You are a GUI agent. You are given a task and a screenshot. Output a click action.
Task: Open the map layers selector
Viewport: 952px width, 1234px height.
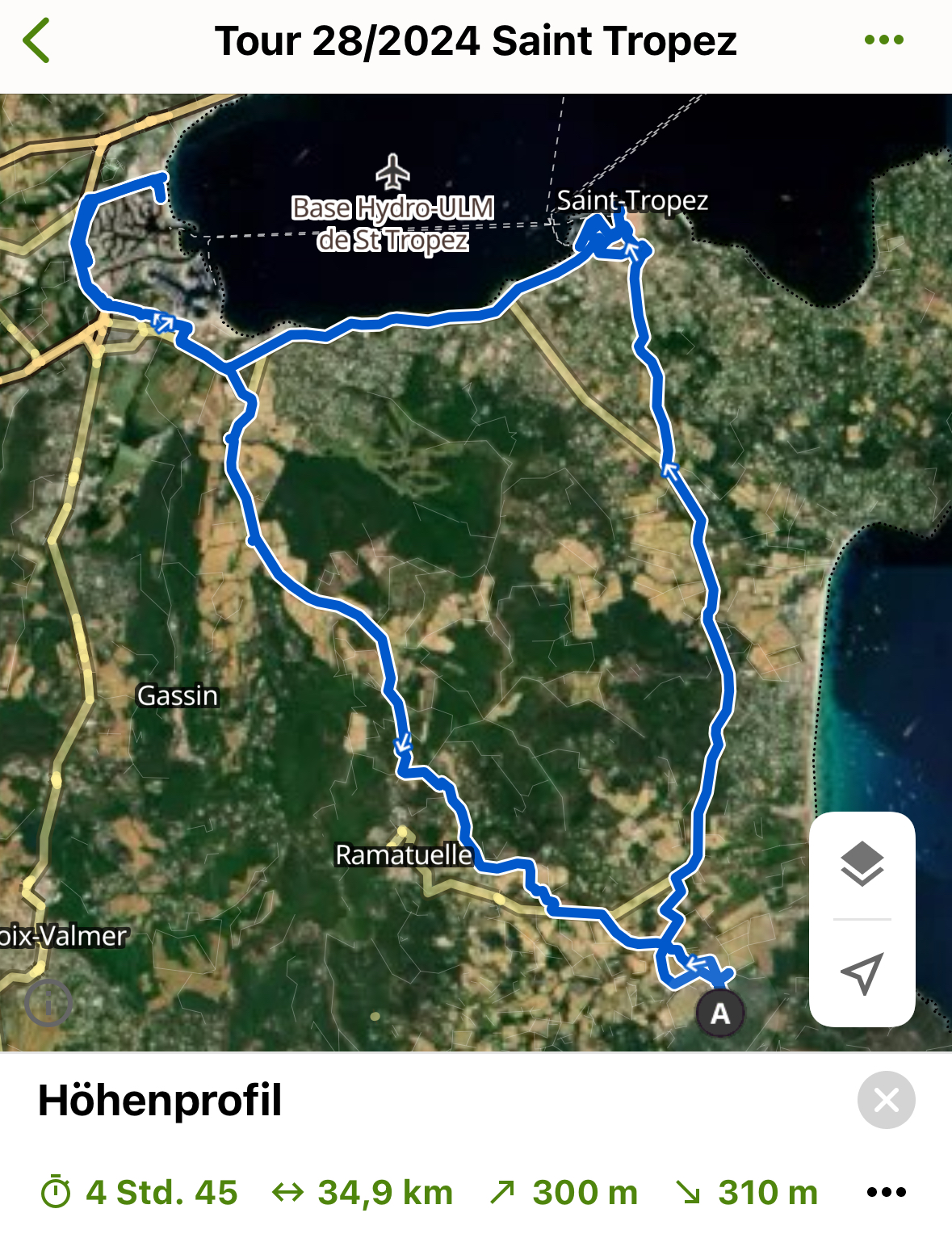[862, 864]
